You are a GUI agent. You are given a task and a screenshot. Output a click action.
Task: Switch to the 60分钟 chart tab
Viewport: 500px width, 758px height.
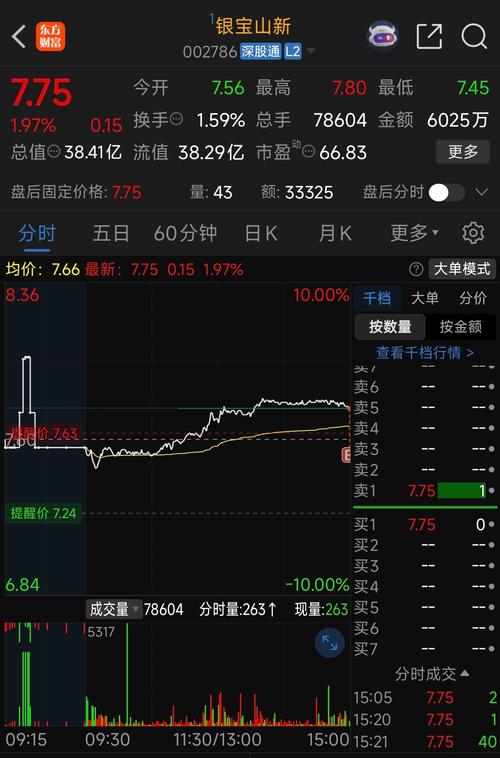[185, 233]
